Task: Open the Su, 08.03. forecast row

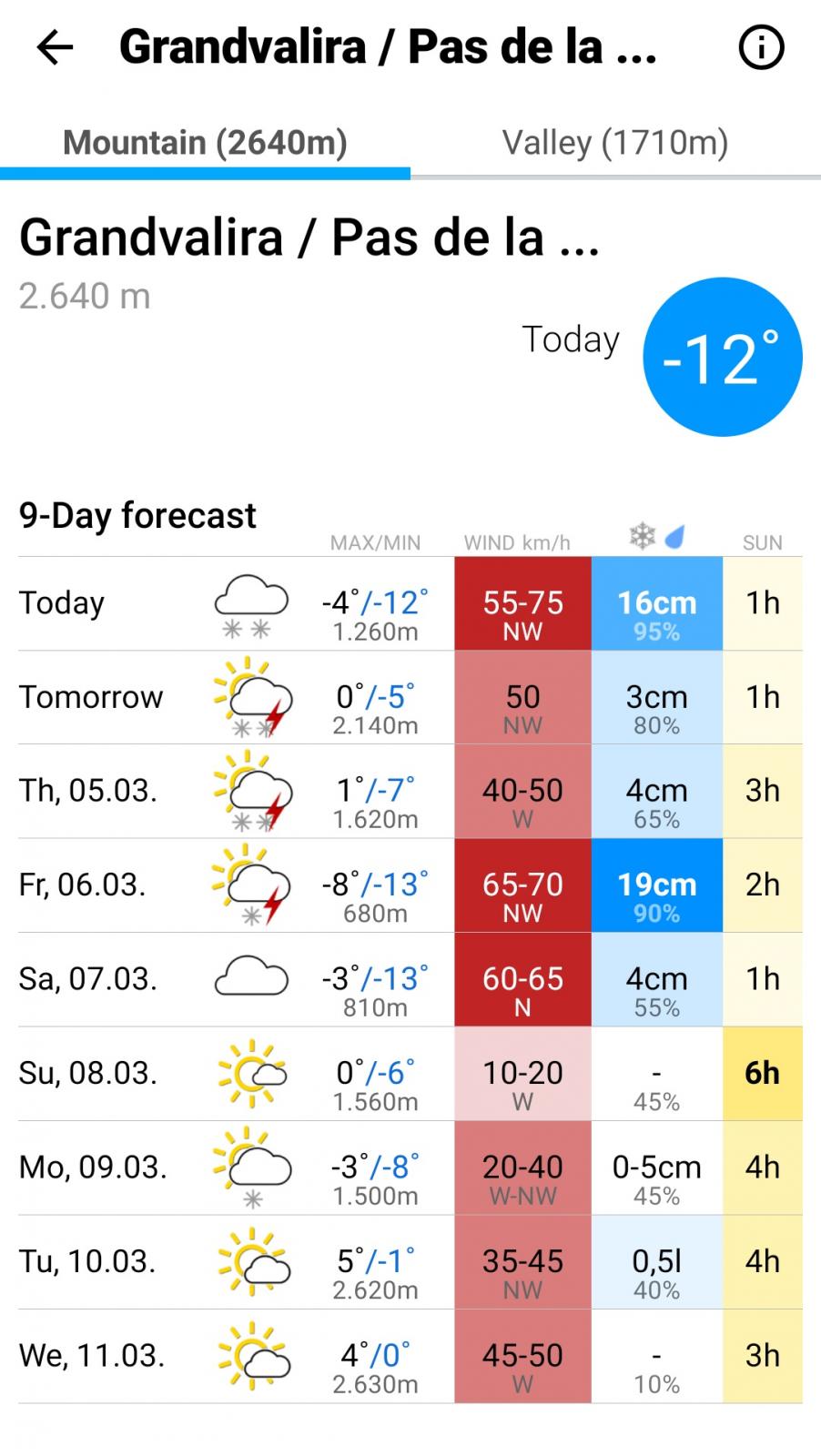Action: tap(410, 1074)
